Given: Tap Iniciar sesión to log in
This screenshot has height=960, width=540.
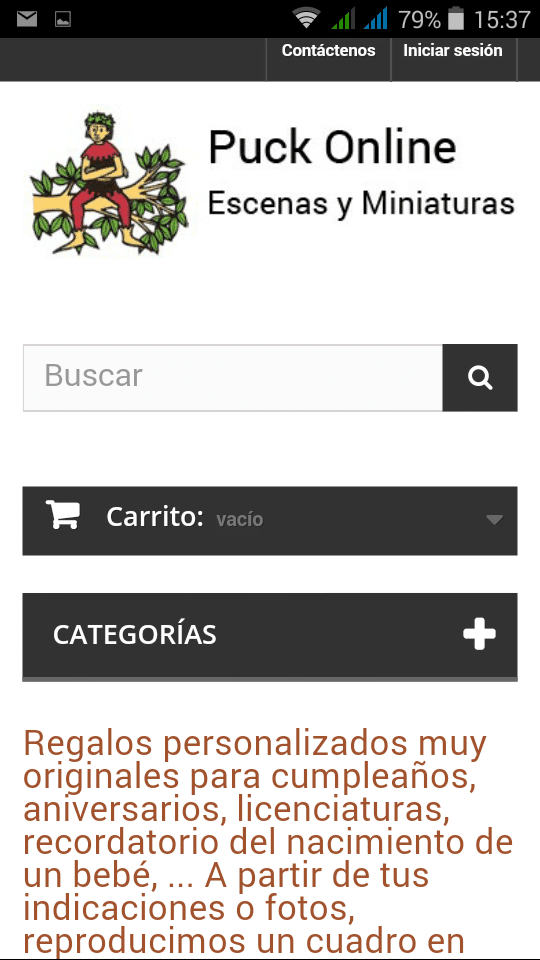Looking at the screenshot, I should tap(453, 51).
